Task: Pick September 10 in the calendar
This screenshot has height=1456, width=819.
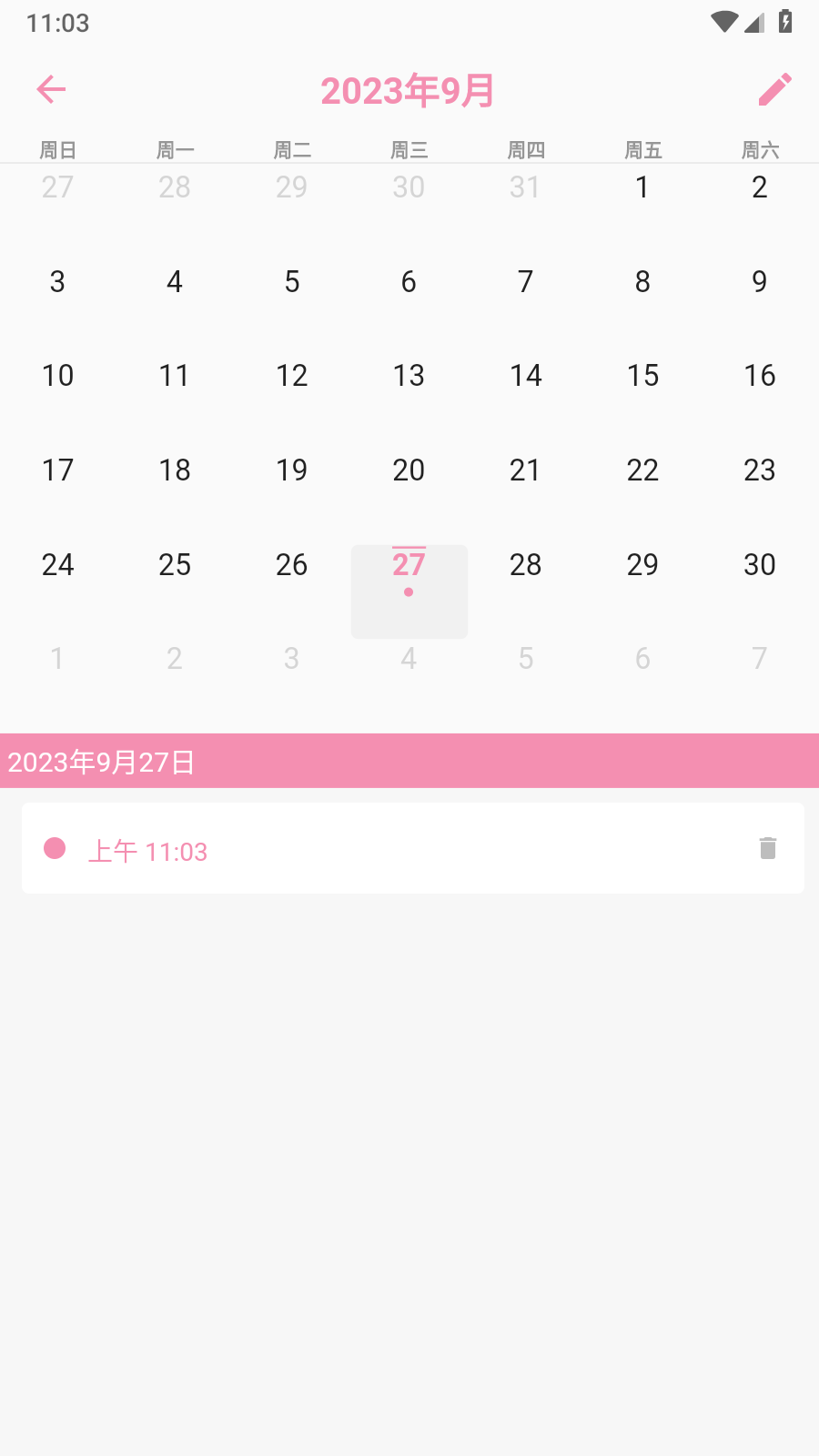Action: 57,376
